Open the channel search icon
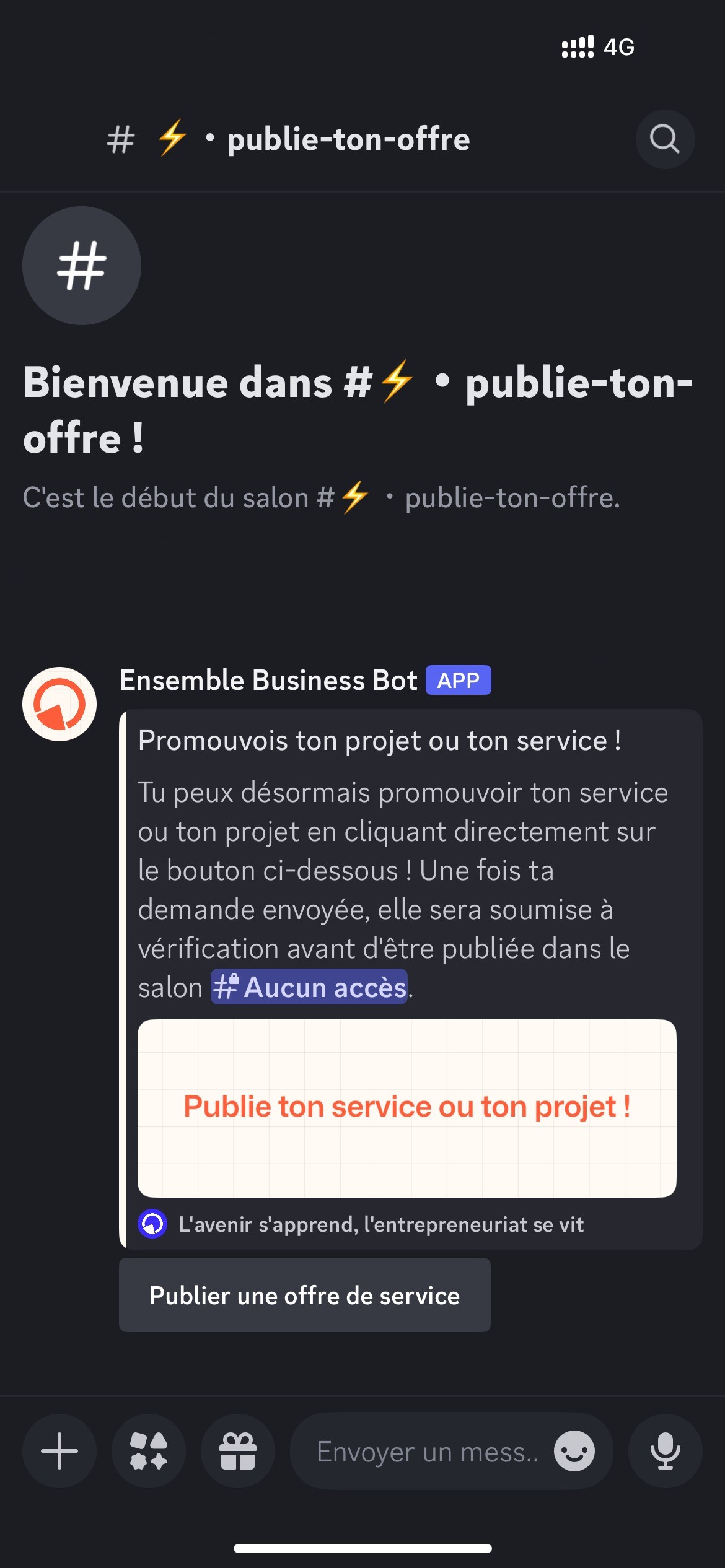Viewport: 725px width, 1568px height. click(x=665, y=139)
